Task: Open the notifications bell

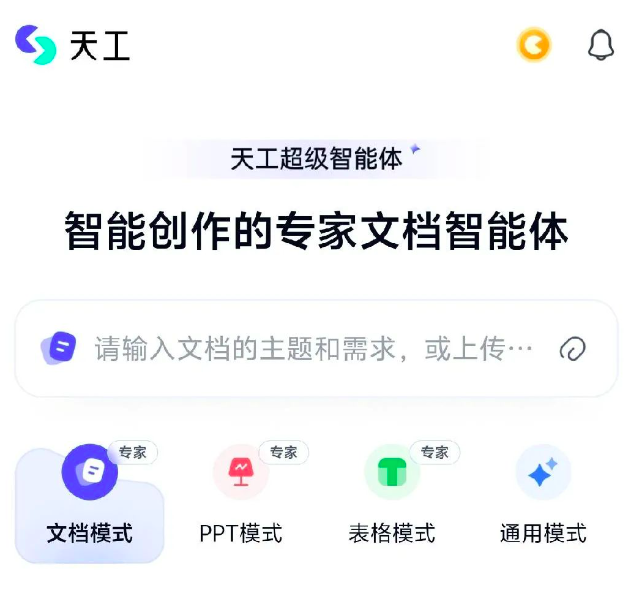Action: pyautogui.click(x=600, y=45)
